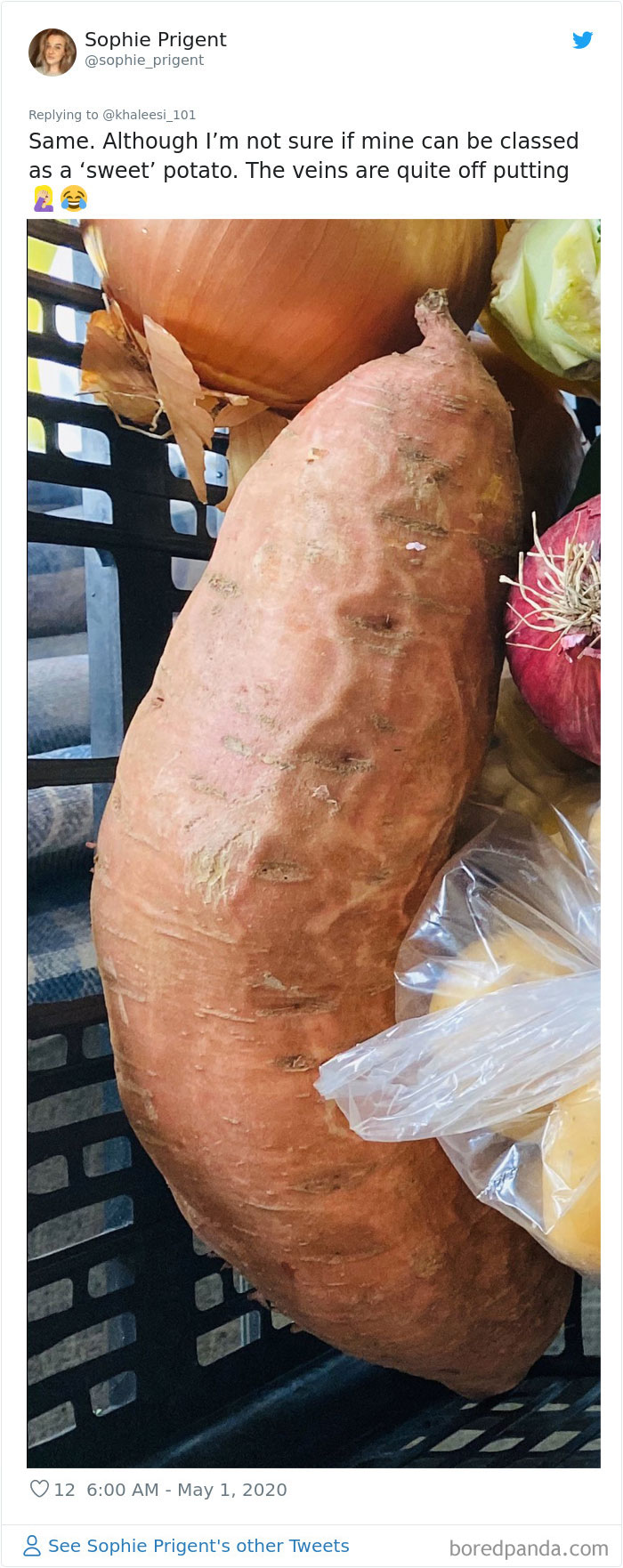Open the tweet timestamp May 1, 2020

(187, 1490)
